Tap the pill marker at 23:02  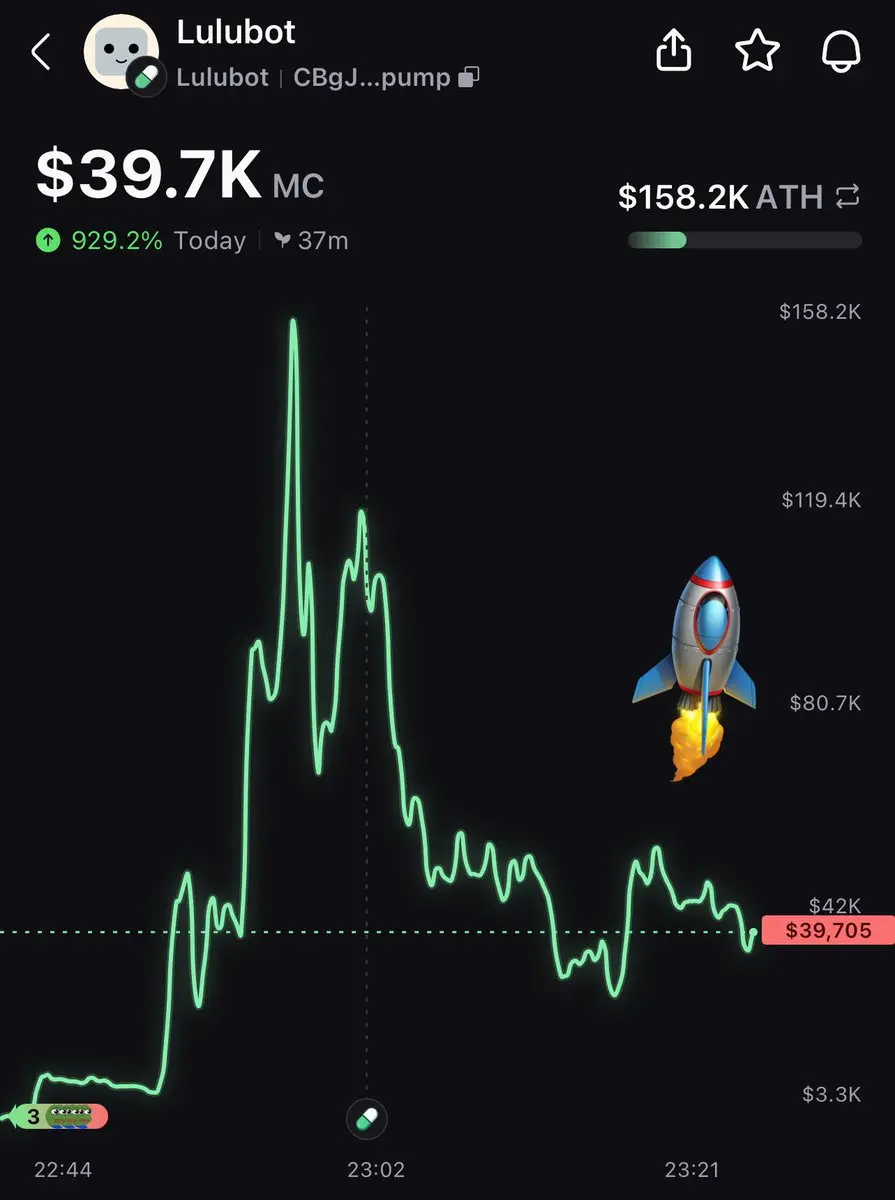coord(367,1118)
